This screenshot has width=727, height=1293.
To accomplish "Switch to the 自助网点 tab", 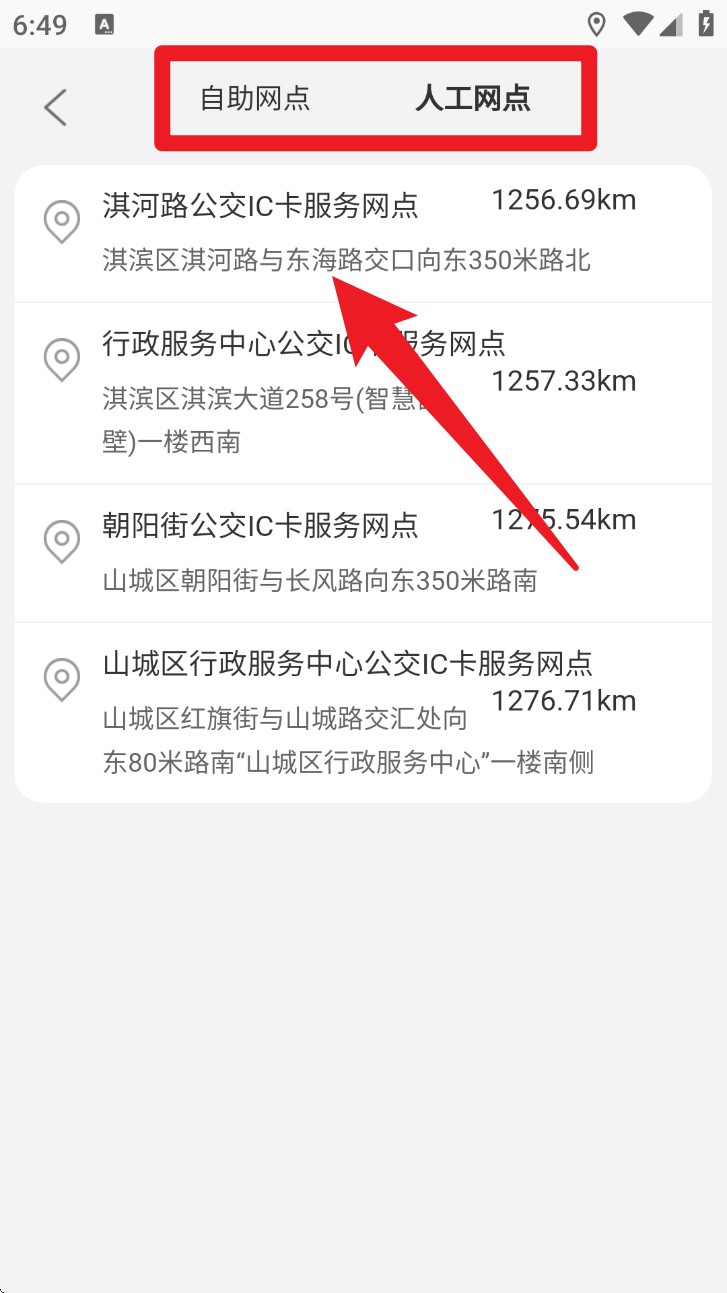I will 255,98.
